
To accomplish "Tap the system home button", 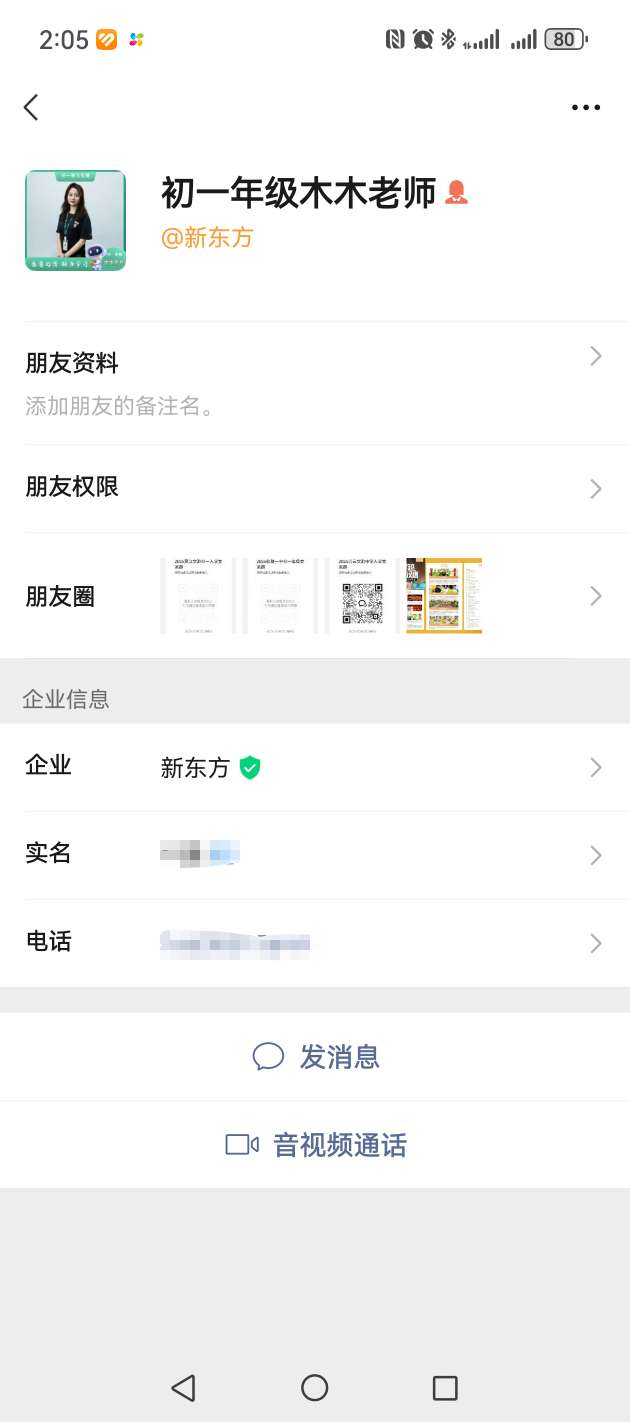I will (x=315, y=1387).
